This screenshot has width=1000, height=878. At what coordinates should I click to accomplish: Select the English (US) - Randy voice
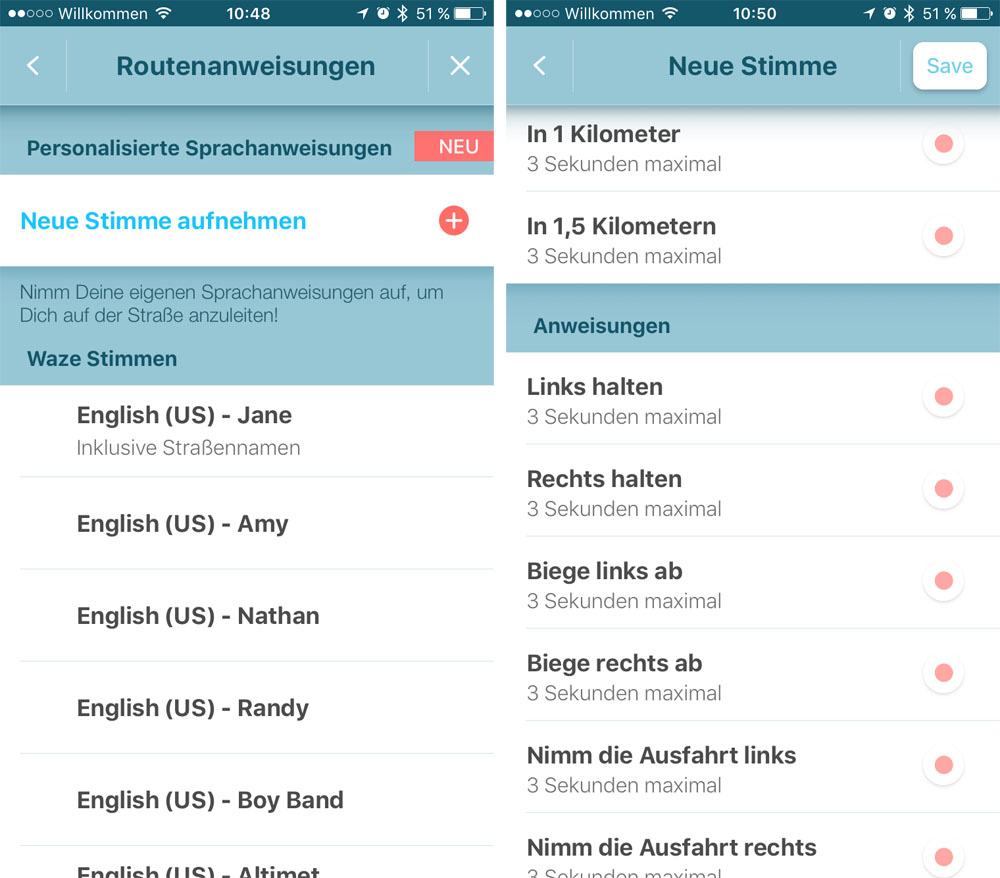(x=193, y=708)
